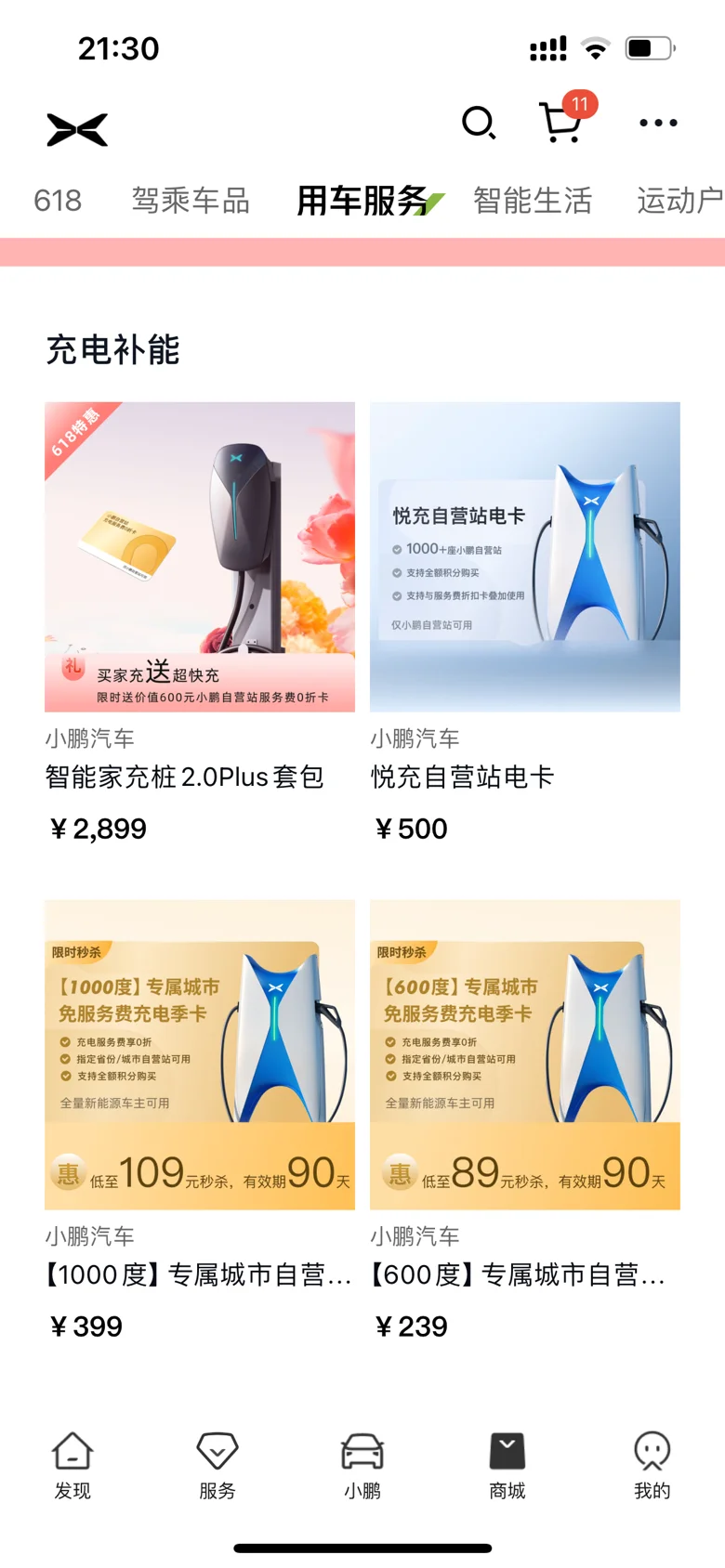
Task: Select the 智能生活 tab
Action: click(x=533, y=201)
